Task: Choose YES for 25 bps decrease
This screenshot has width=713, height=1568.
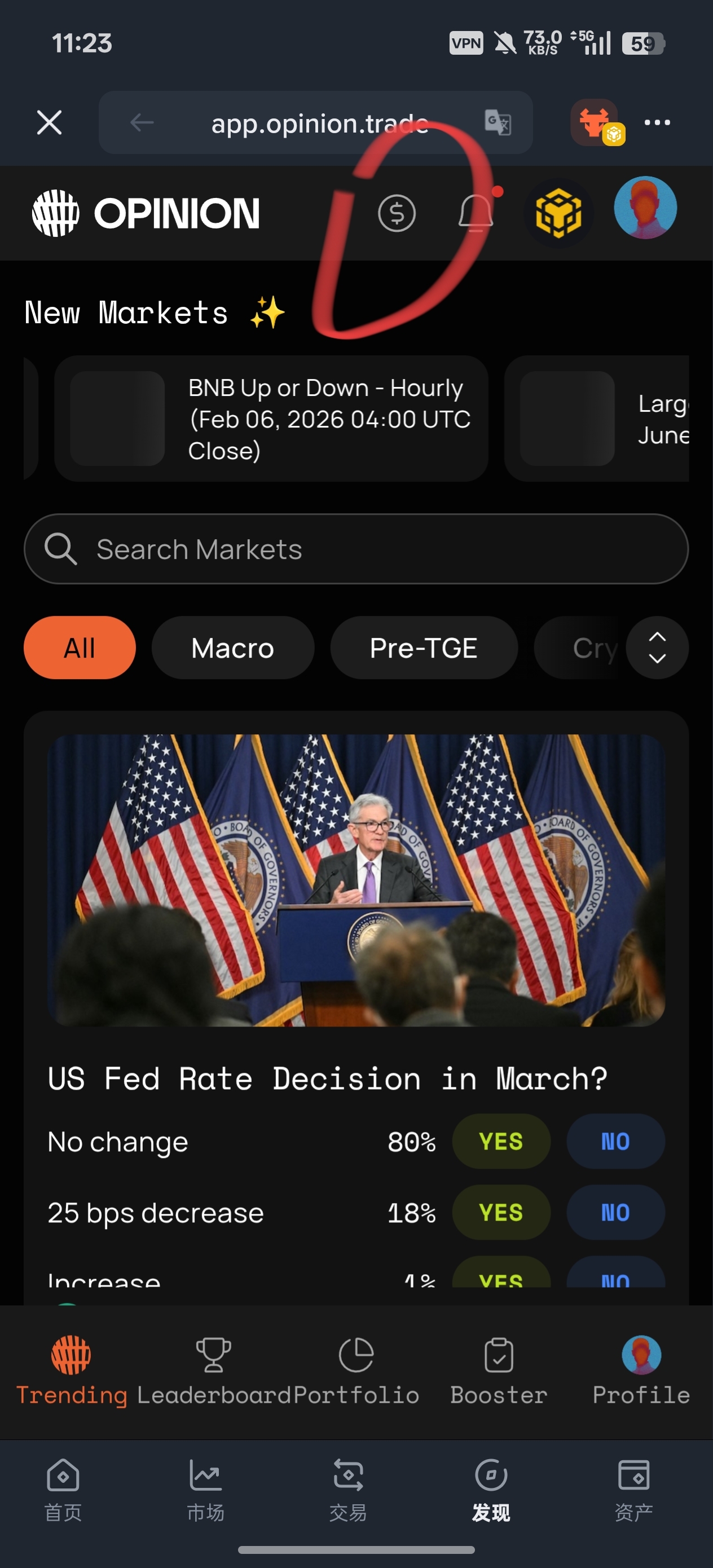Action: coord(500,1213)
